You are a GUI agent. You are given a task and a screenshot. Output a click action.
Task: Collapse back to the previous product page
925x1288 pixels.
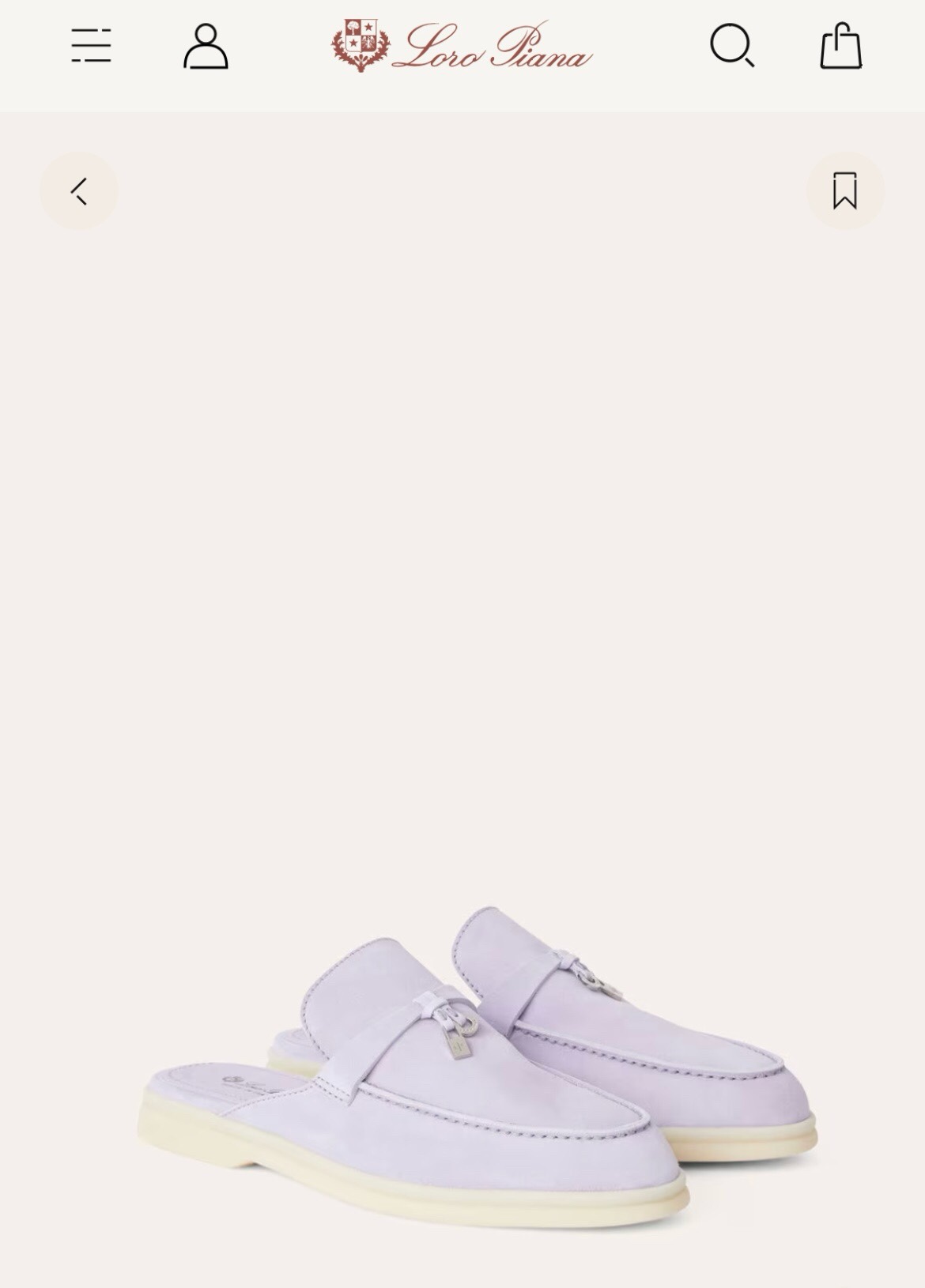click(x=78, y=191)
